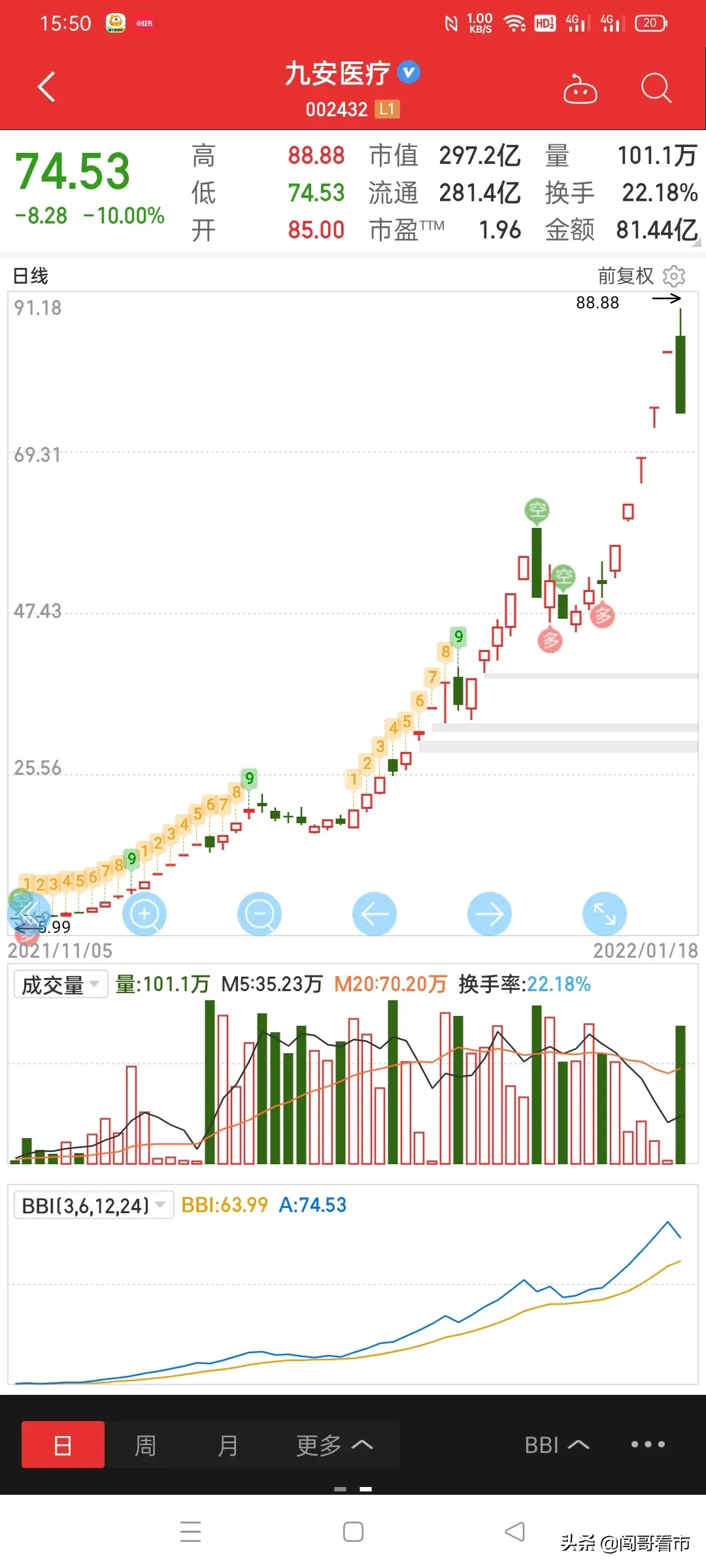Open system recent apps menu

pyautogui.click(x=190, y=1531)
